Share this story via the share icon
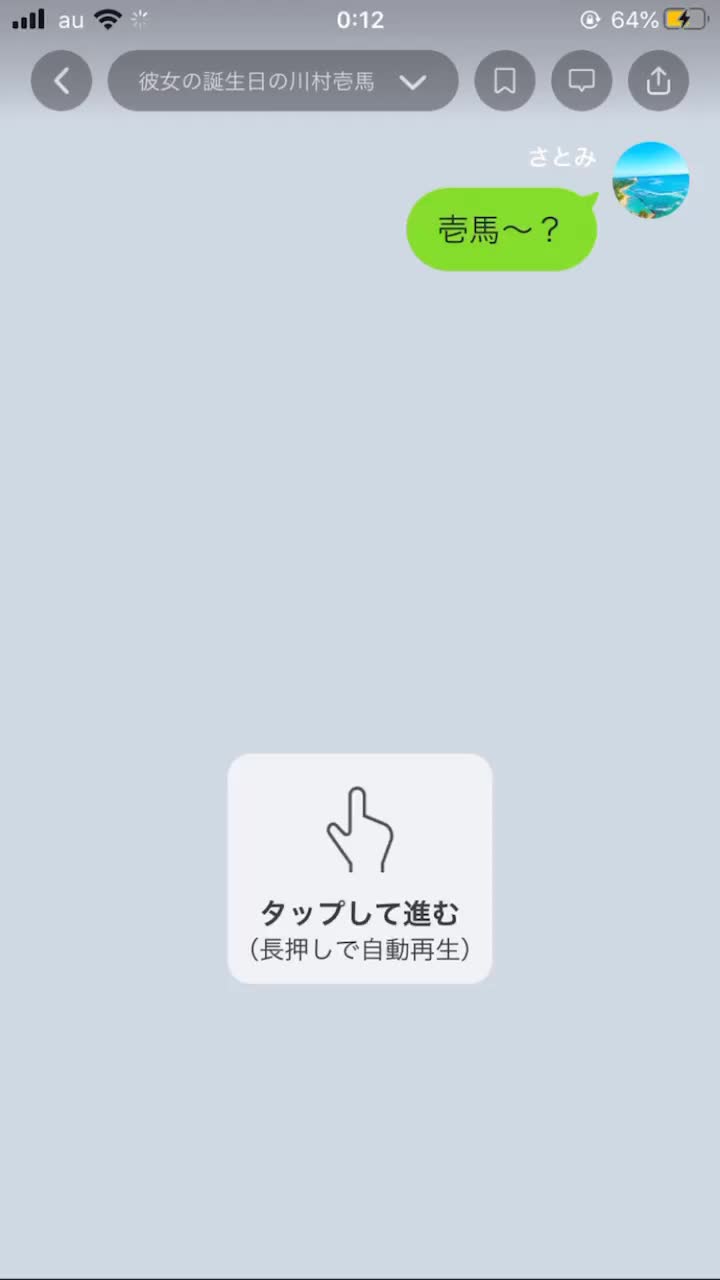 pyautogui.click(x=658, y=81)
